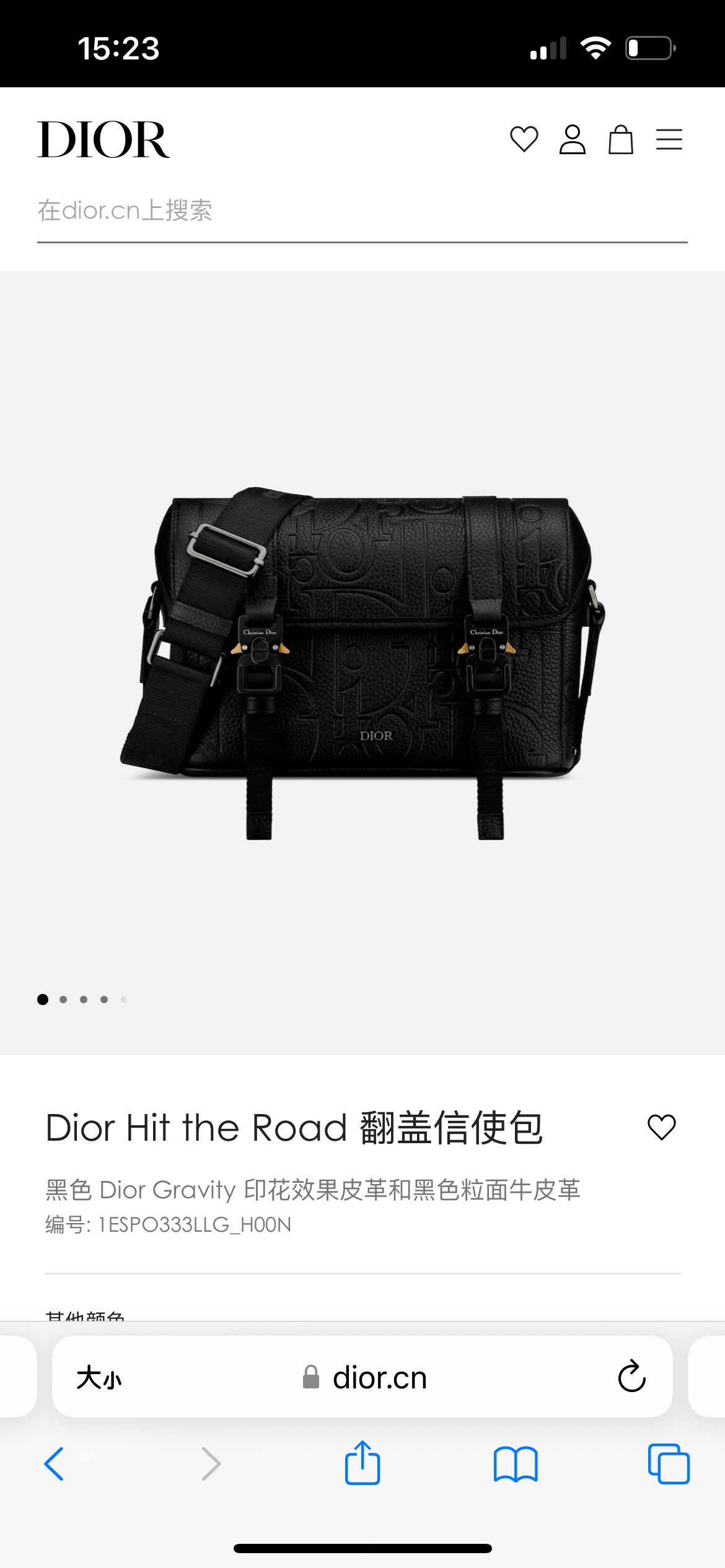
Task: Open the hamburger menu
Action: (x=669, y=139)
